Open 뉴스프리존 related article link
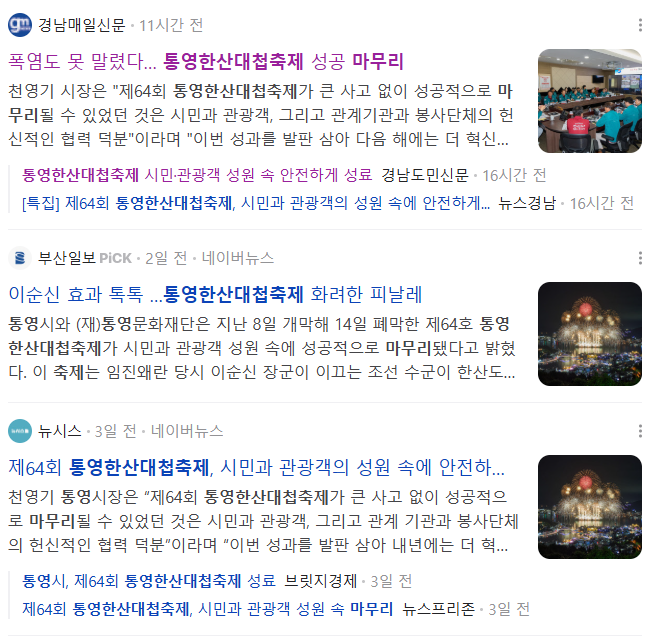Screen dimensions: 660x636 click(x=208, y=608)
